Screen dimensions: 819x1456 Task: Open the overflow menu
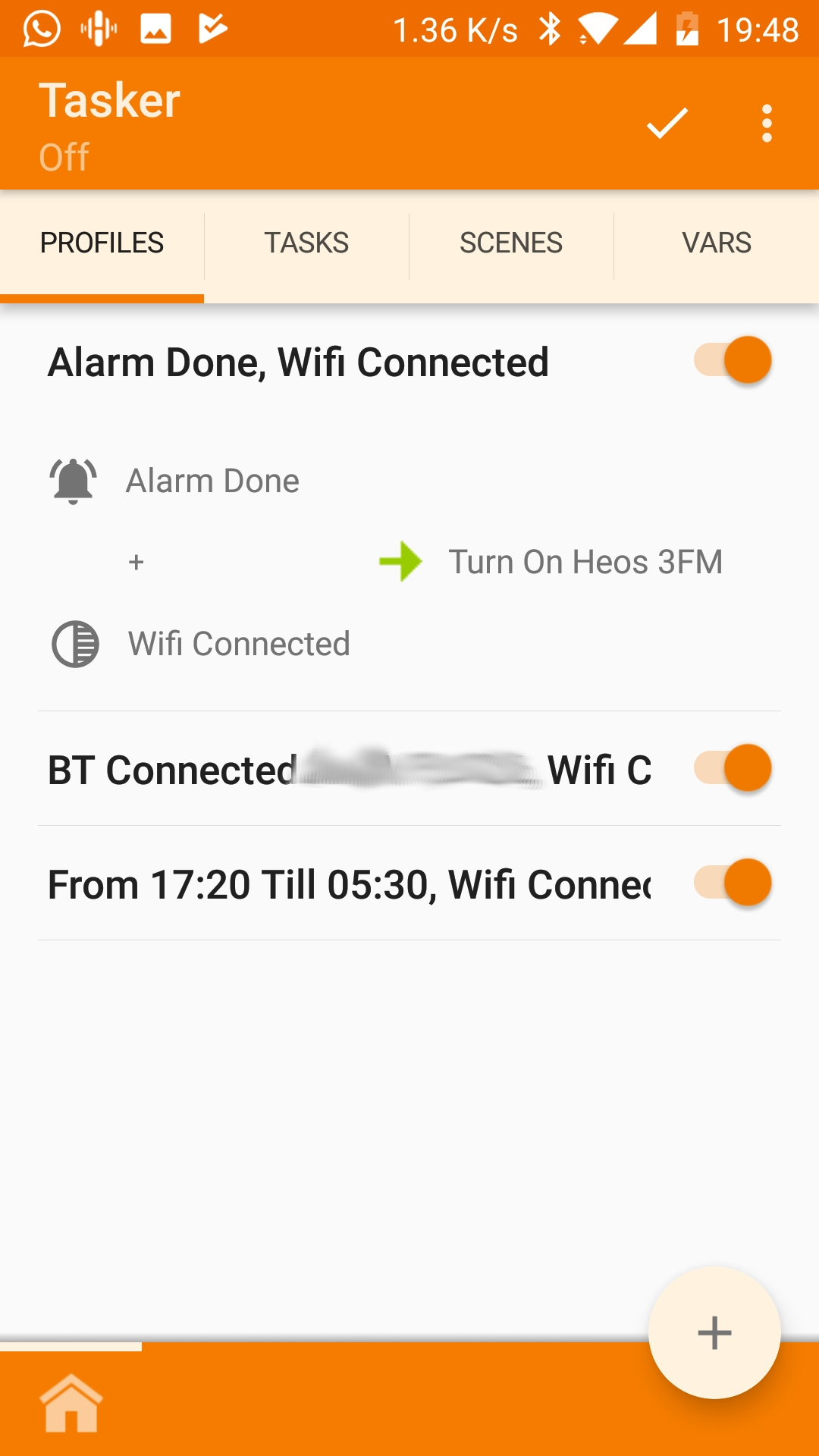[767, 123]
